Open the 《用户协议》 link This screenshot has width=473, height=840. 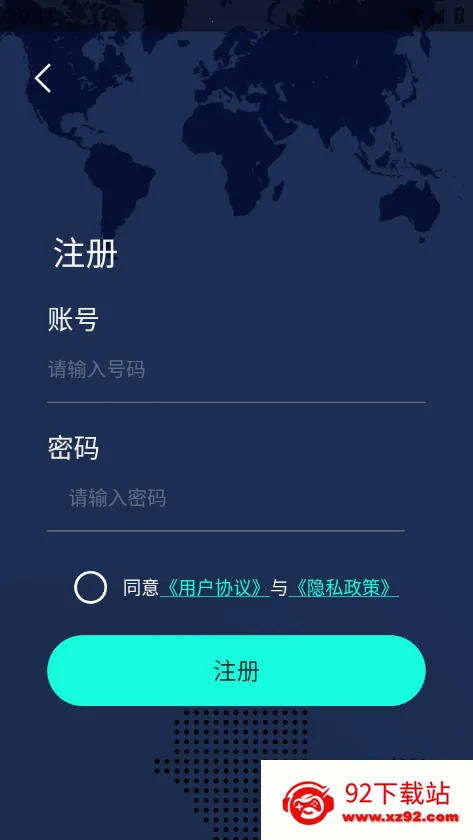214,588
